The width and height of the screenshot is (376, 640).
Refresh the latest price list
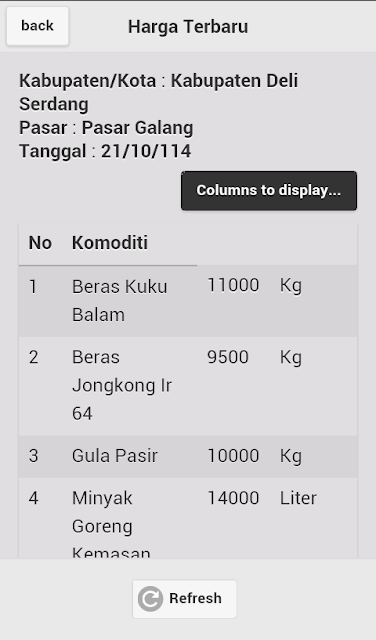click(x=185, y=598)
